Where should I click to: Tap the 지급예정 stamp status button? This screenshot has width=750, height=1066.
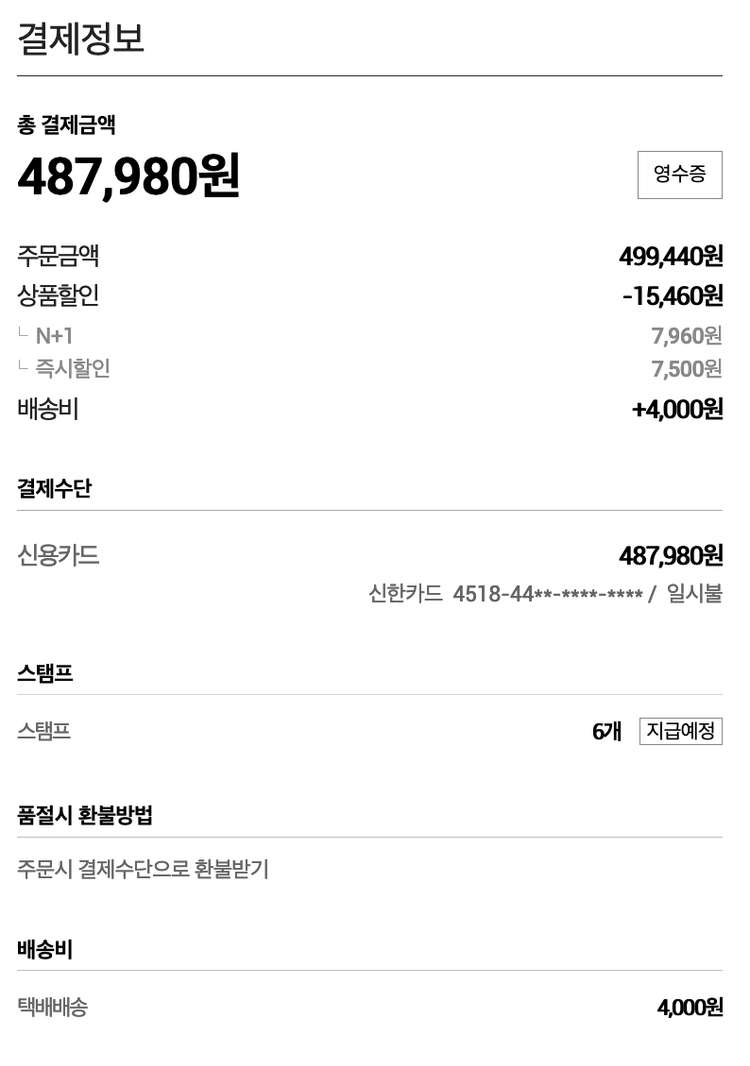tap(680, 731)
